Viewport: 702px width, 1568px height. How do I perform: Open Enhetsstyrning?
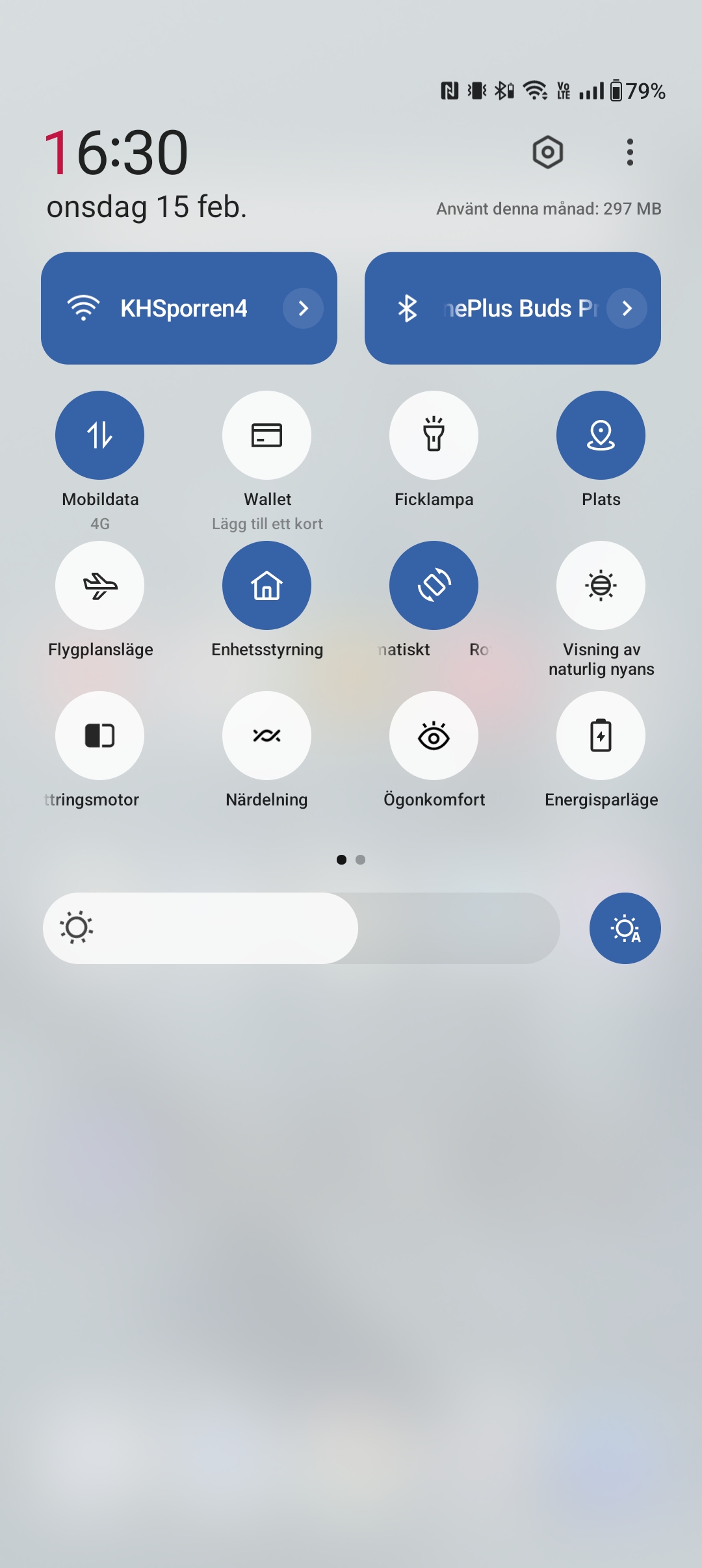[266, 585]
